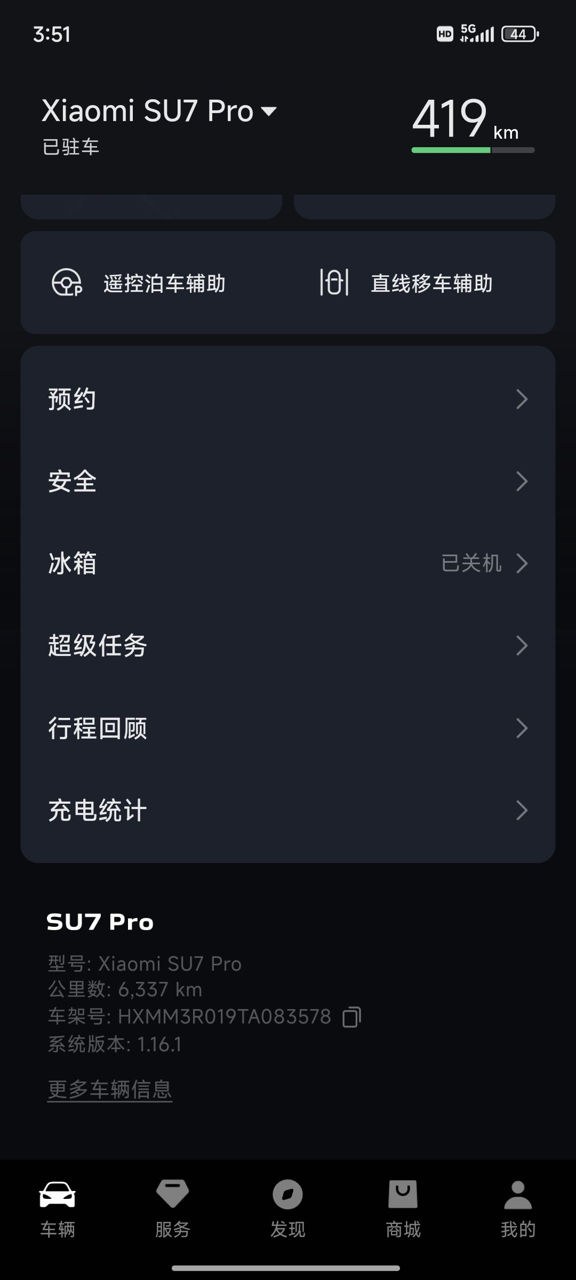Viewport: 576px width, 1280px height.
Task: Switch to the 商城 tab
Action: tap(403, 1209)
